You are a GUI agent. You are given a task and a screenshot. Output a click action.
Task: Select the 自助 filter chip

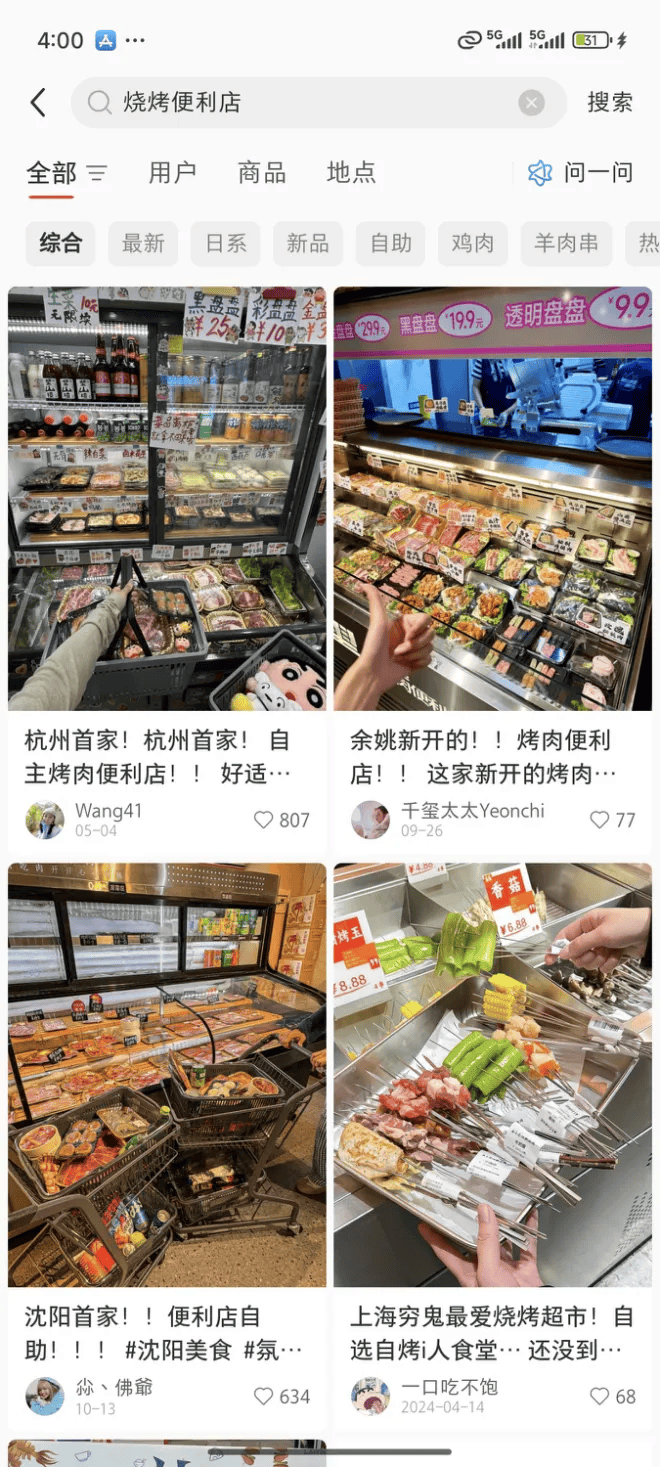[391, 243]
